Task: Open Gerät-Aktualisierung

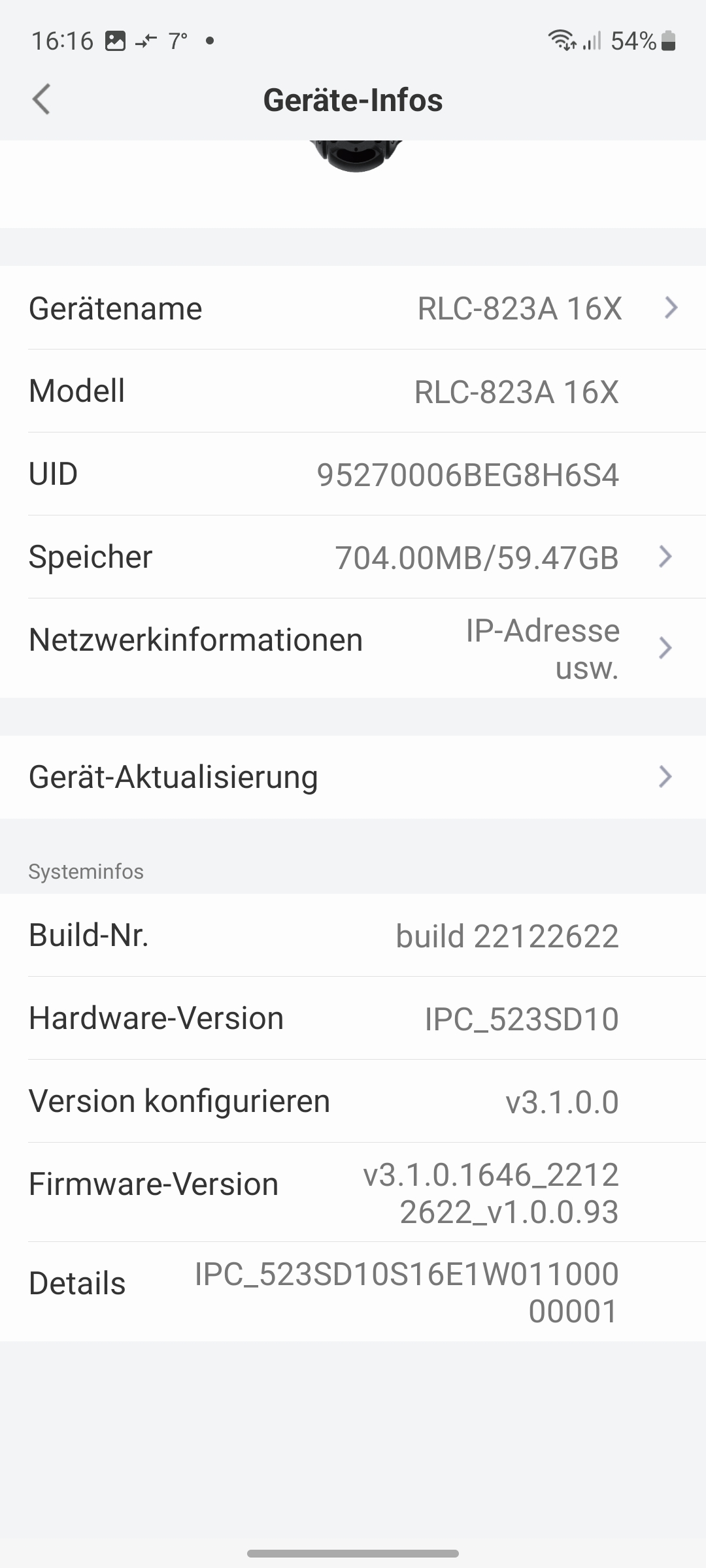Action: coord(353,777)
